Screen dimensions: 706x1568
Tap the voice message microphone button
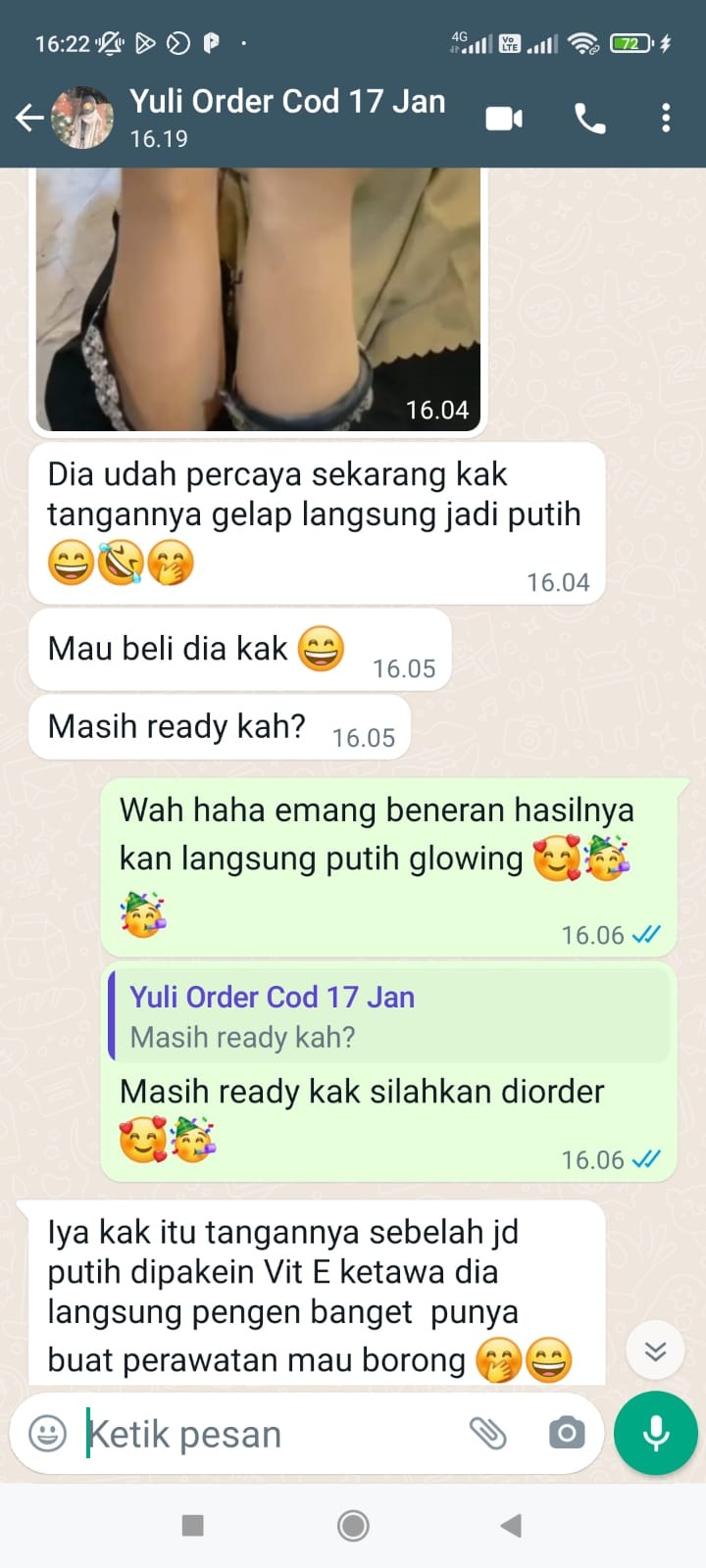(x=655, y=1433)
